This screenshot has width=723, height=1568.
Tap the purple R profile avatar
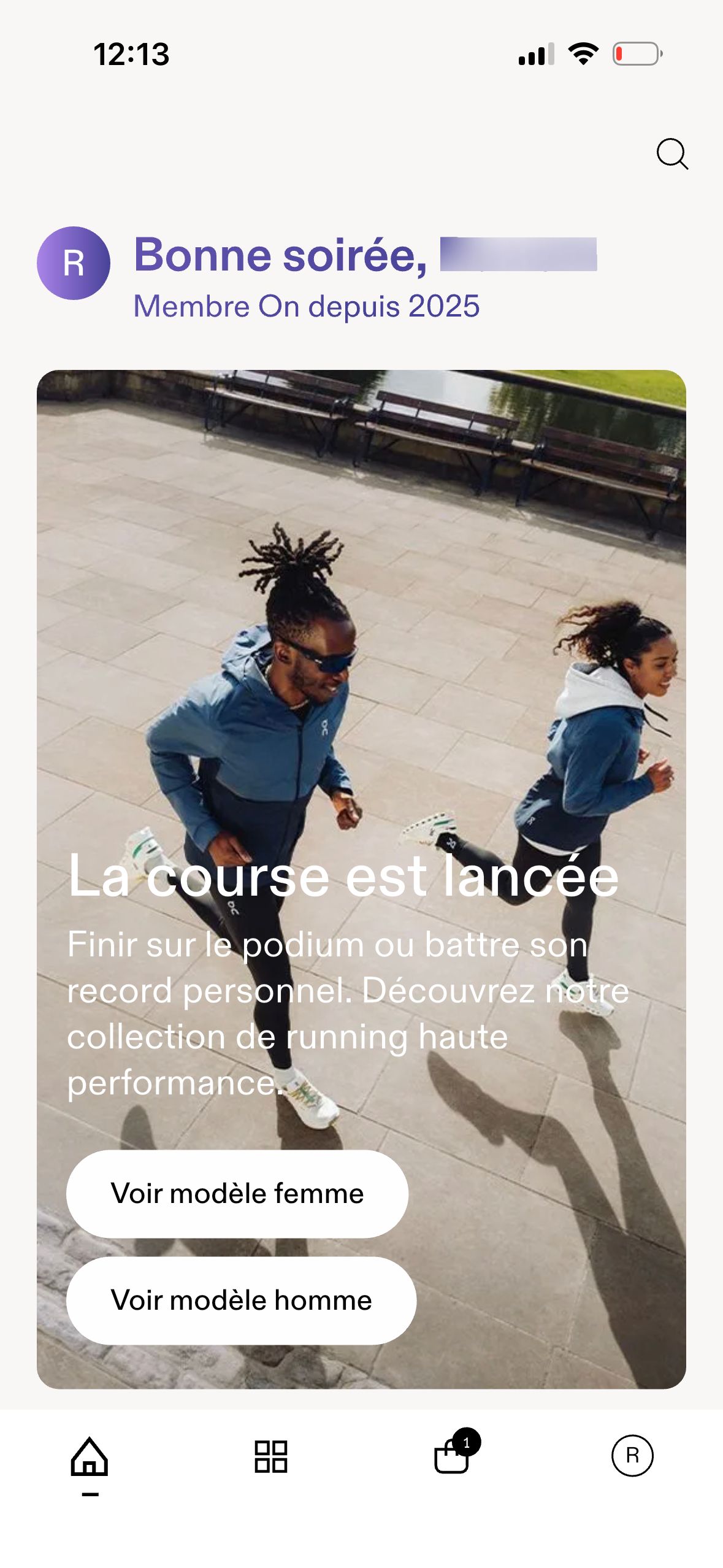(x=74, y=263)
